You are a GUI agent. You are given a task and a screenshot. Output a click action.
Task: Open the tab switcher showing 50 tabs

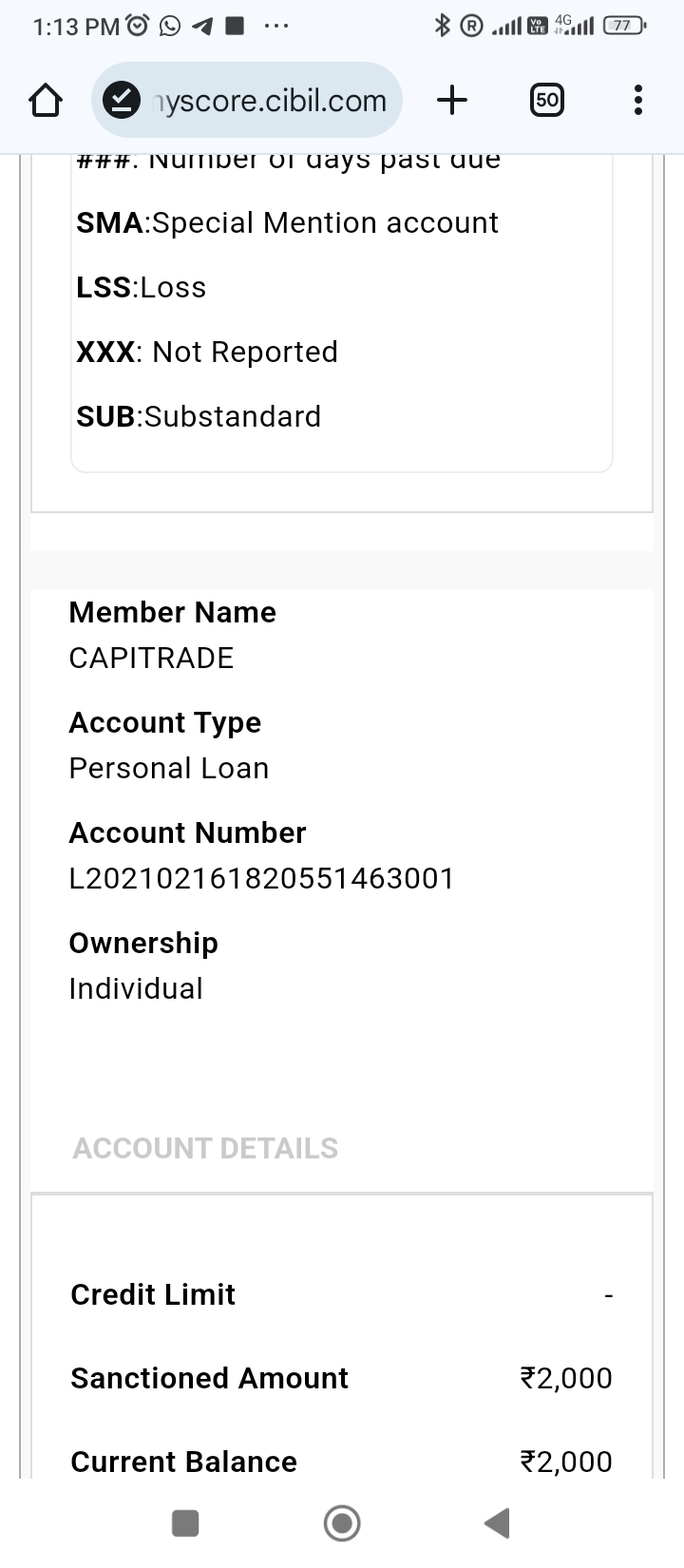(x=546, y=100)
